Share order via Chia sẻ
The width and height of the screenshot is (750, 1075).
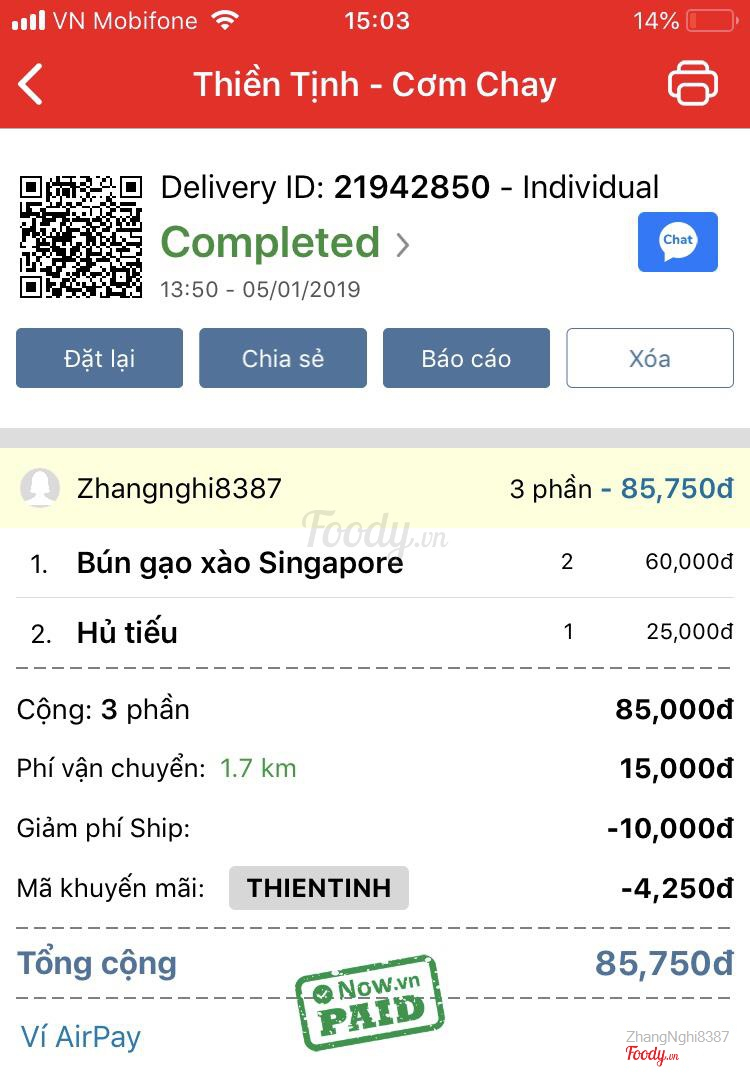coord(283,358)
